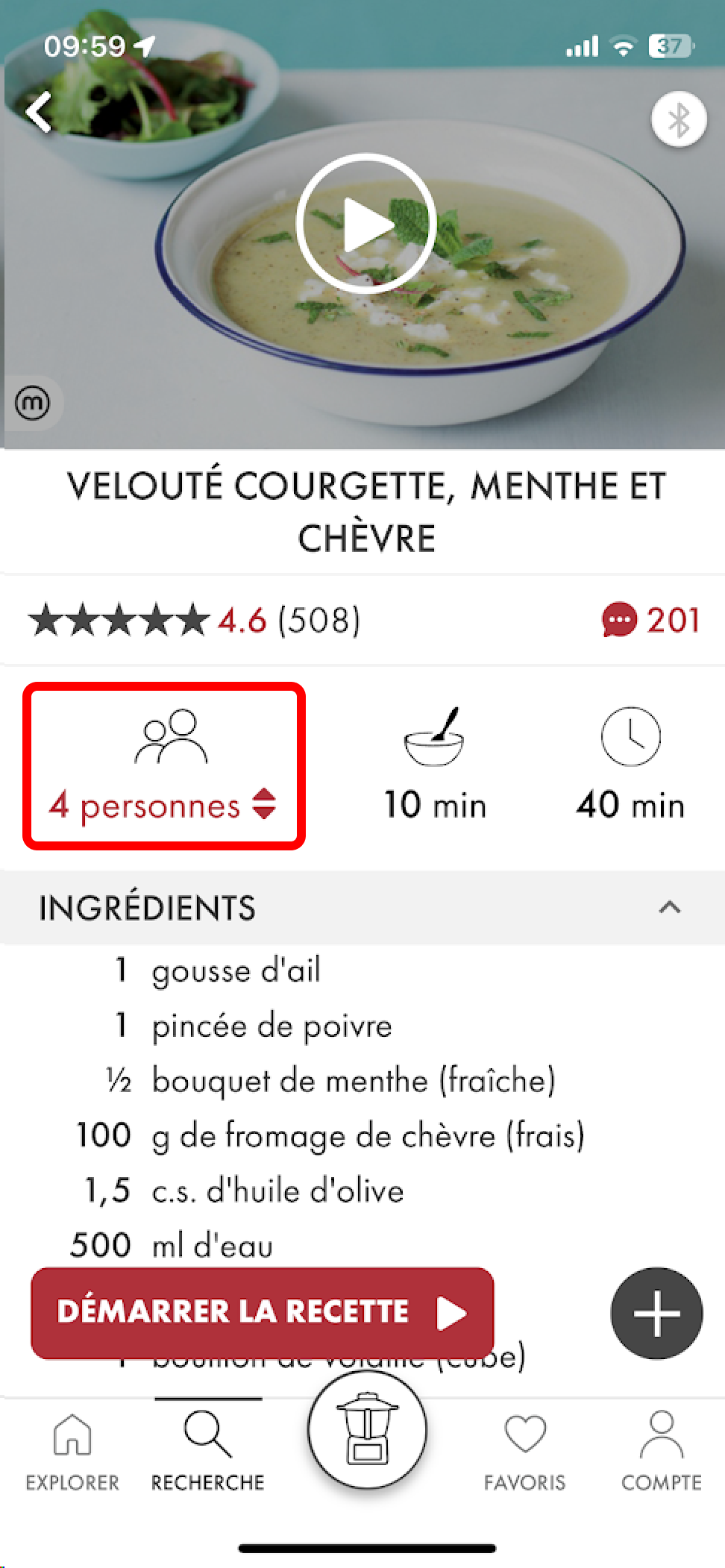Open the central cooking robot button
The height and width of the screenshot is (1568, 725).
(367, 1429)
